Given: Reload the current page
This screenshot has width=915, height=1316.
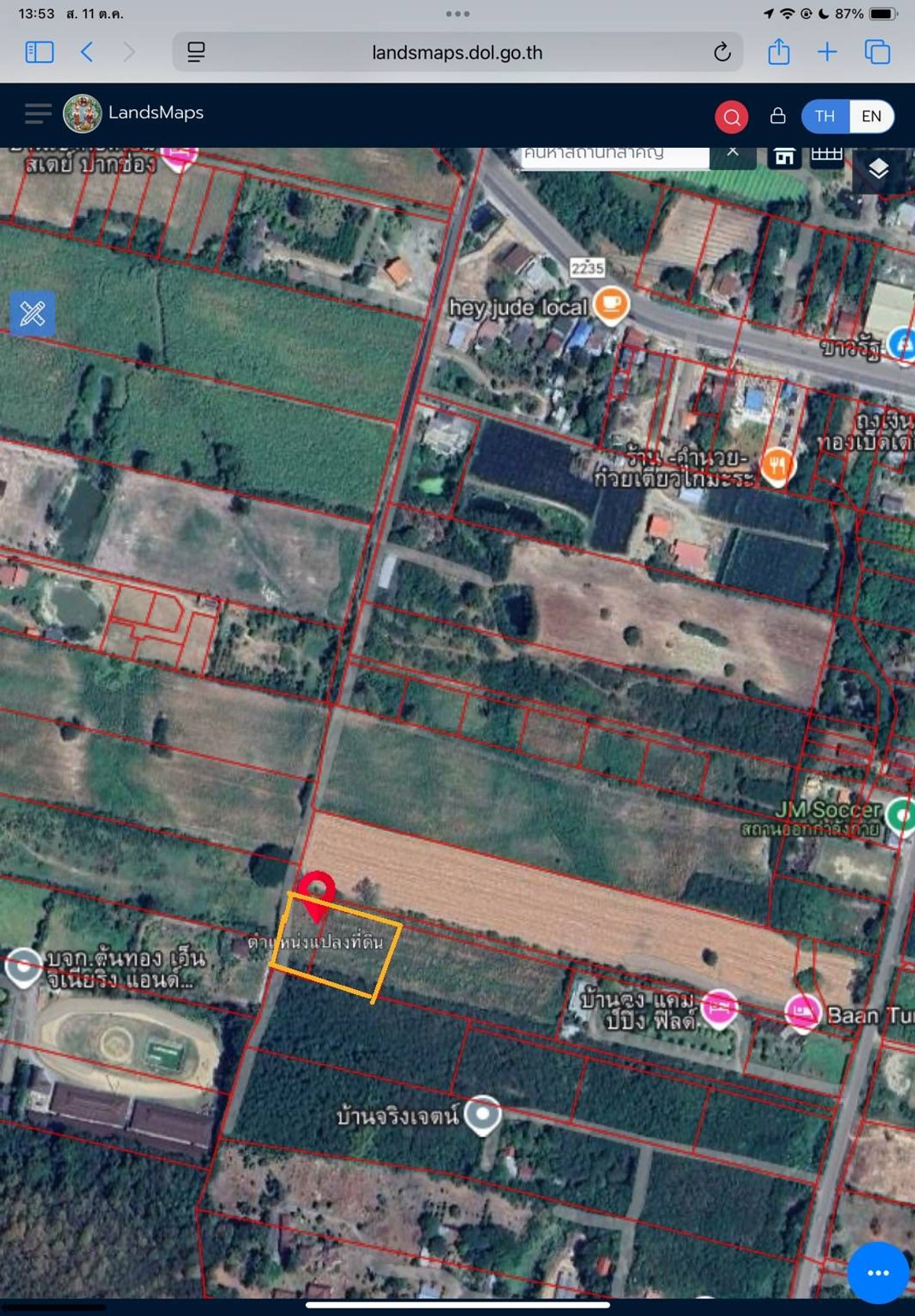Looking at the screenshot, I should [x=721, y=52].
